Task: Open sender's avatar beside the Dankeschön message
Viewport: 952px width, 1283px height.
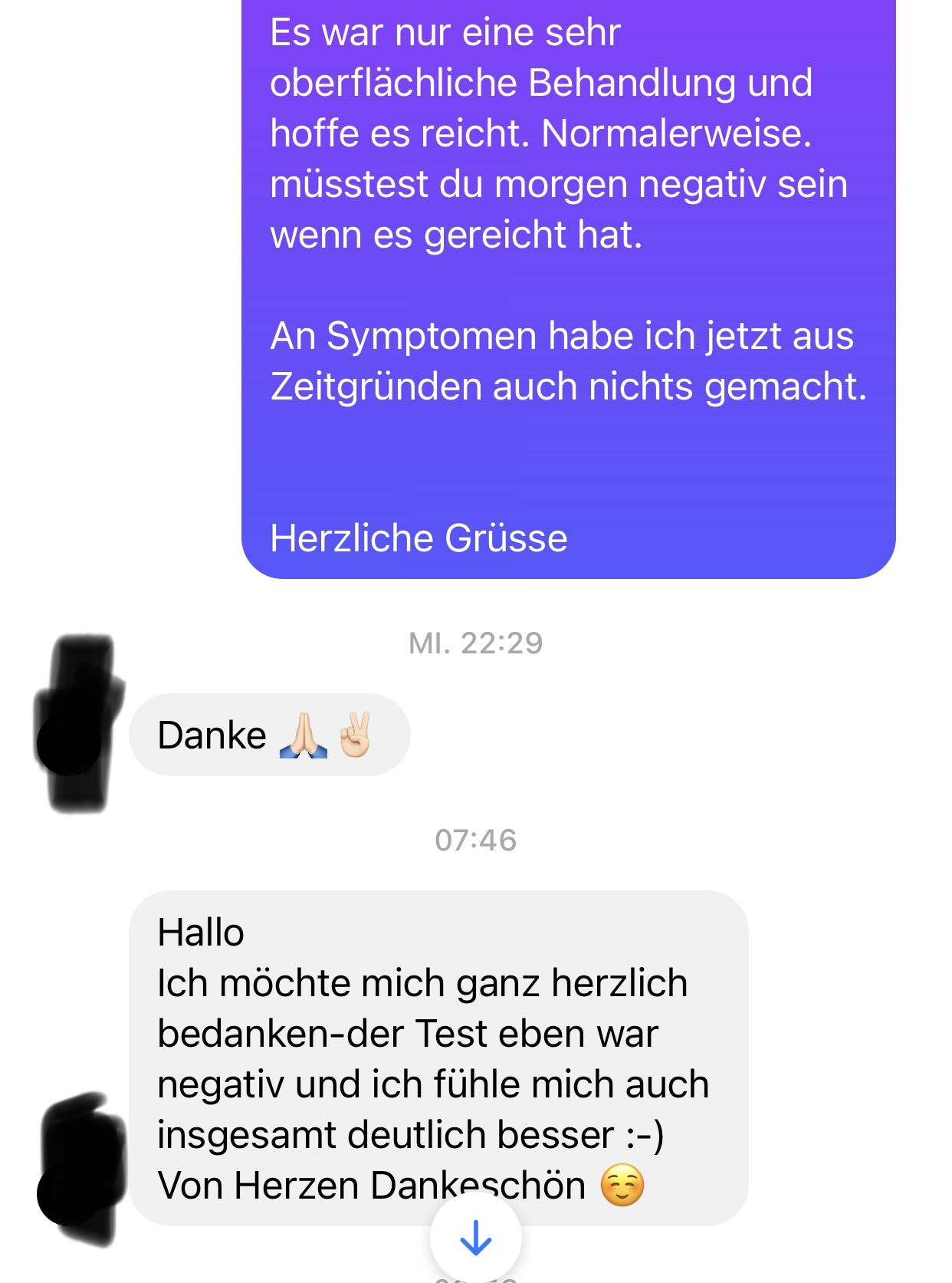Action: pos(70,1193)
